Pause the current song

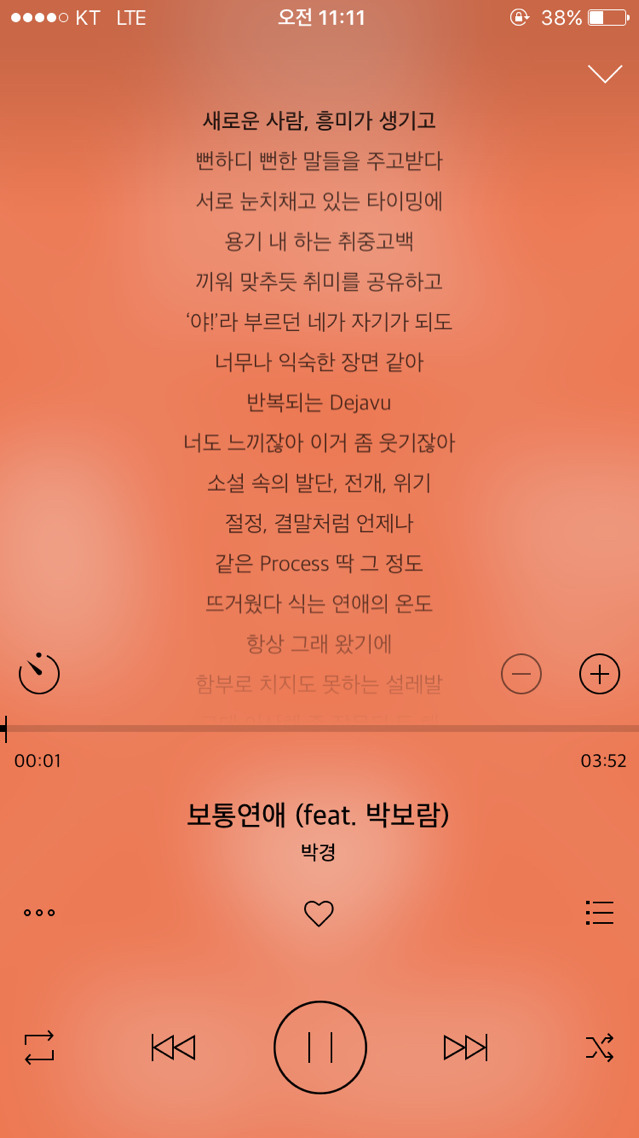pyautogui.click(x=320, y=1047)
